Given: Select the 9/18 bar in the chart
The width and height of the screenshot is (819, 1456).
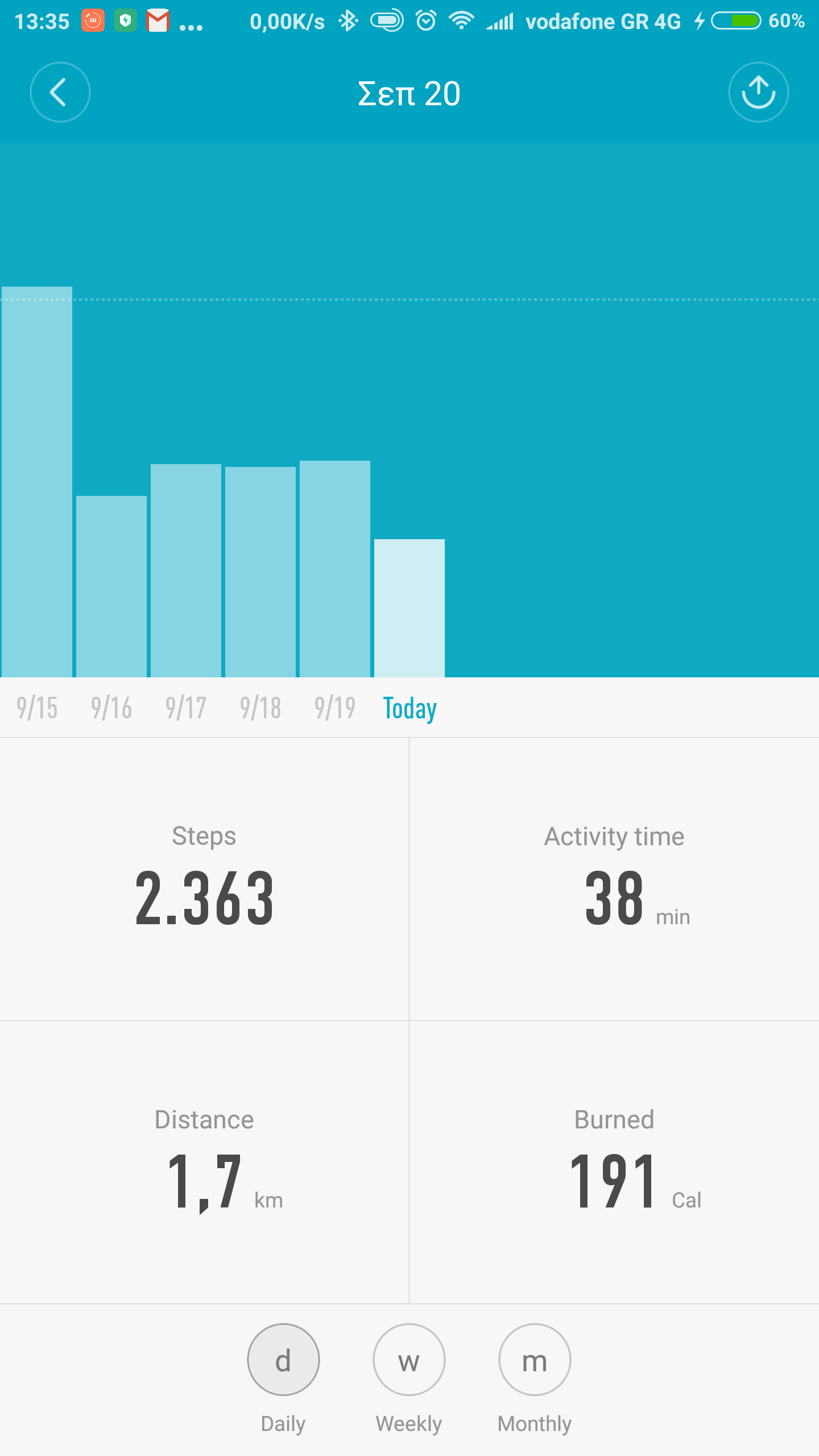Looking at the screenshot, I should point(260,572).
